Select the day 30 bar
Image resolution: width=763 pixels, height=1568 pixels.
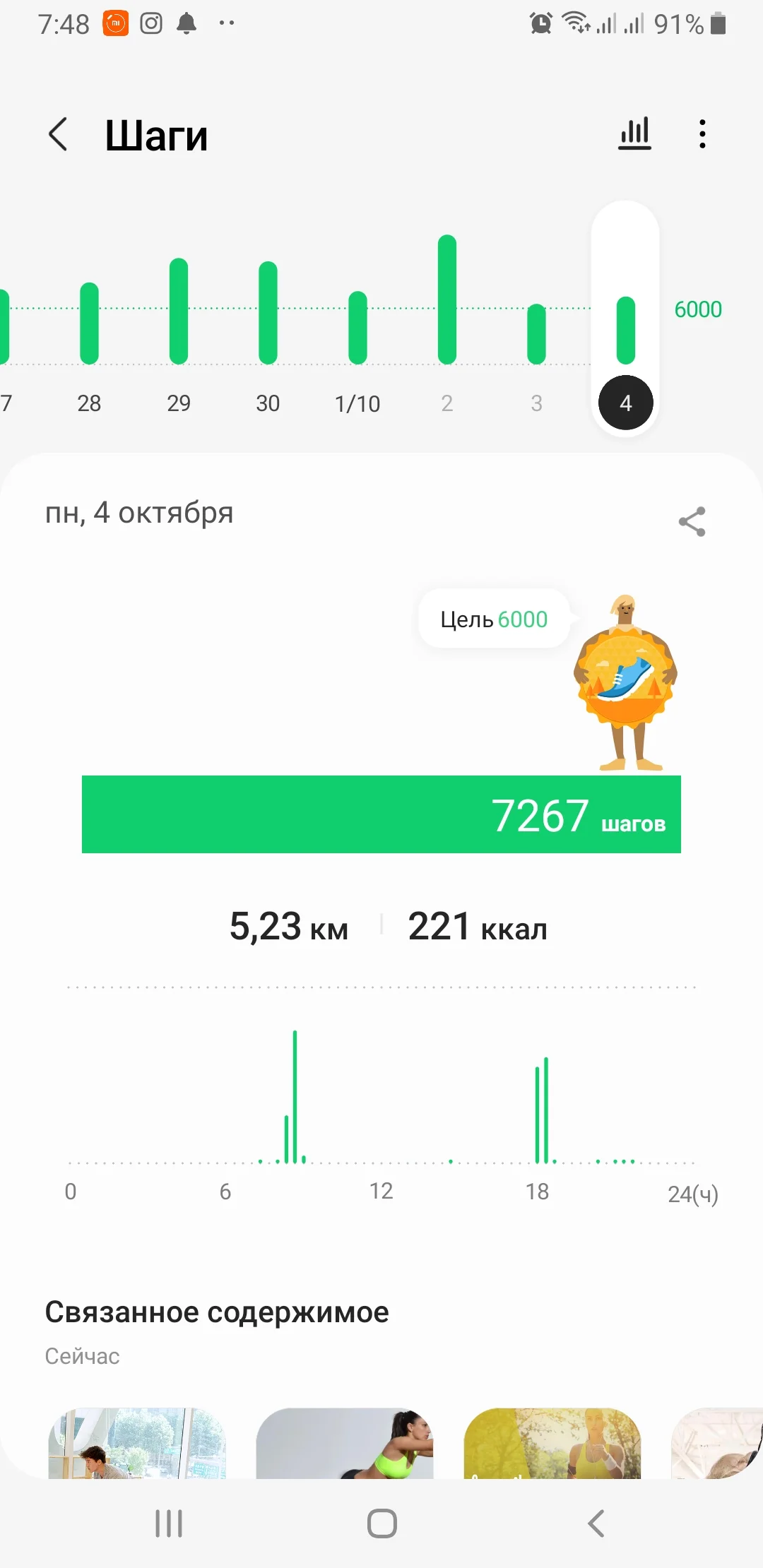coord(268,313)
